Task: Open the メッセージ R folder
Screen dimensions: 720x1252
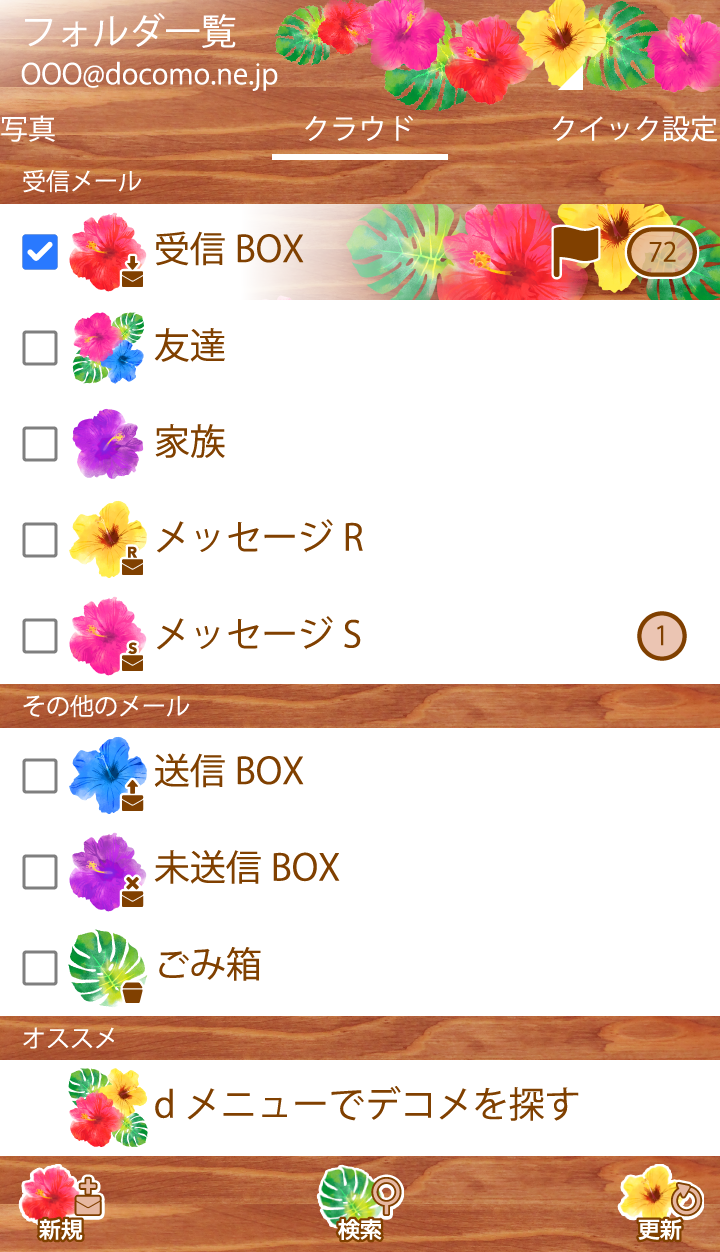Action: (x=258, y=539)
